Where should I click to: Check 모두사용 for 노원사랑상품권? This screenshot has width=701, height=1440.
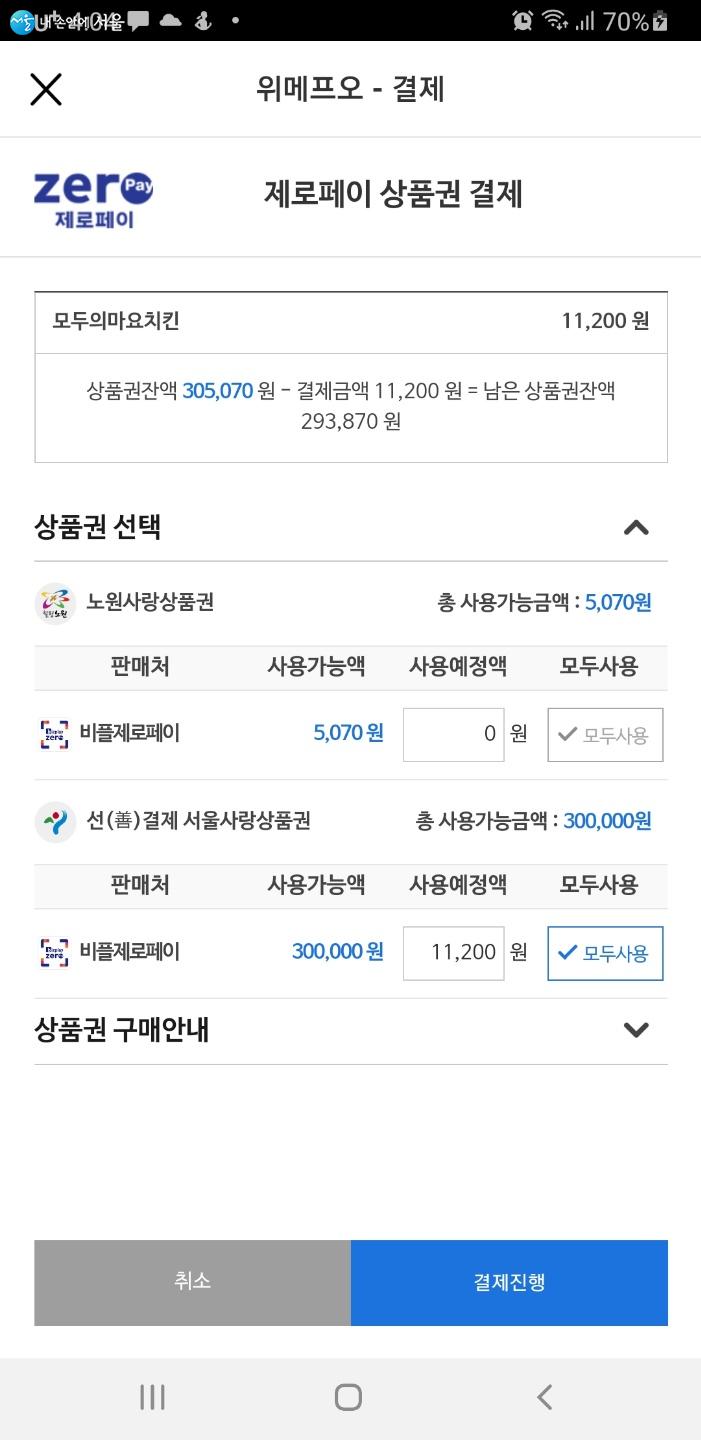point(605,735)
